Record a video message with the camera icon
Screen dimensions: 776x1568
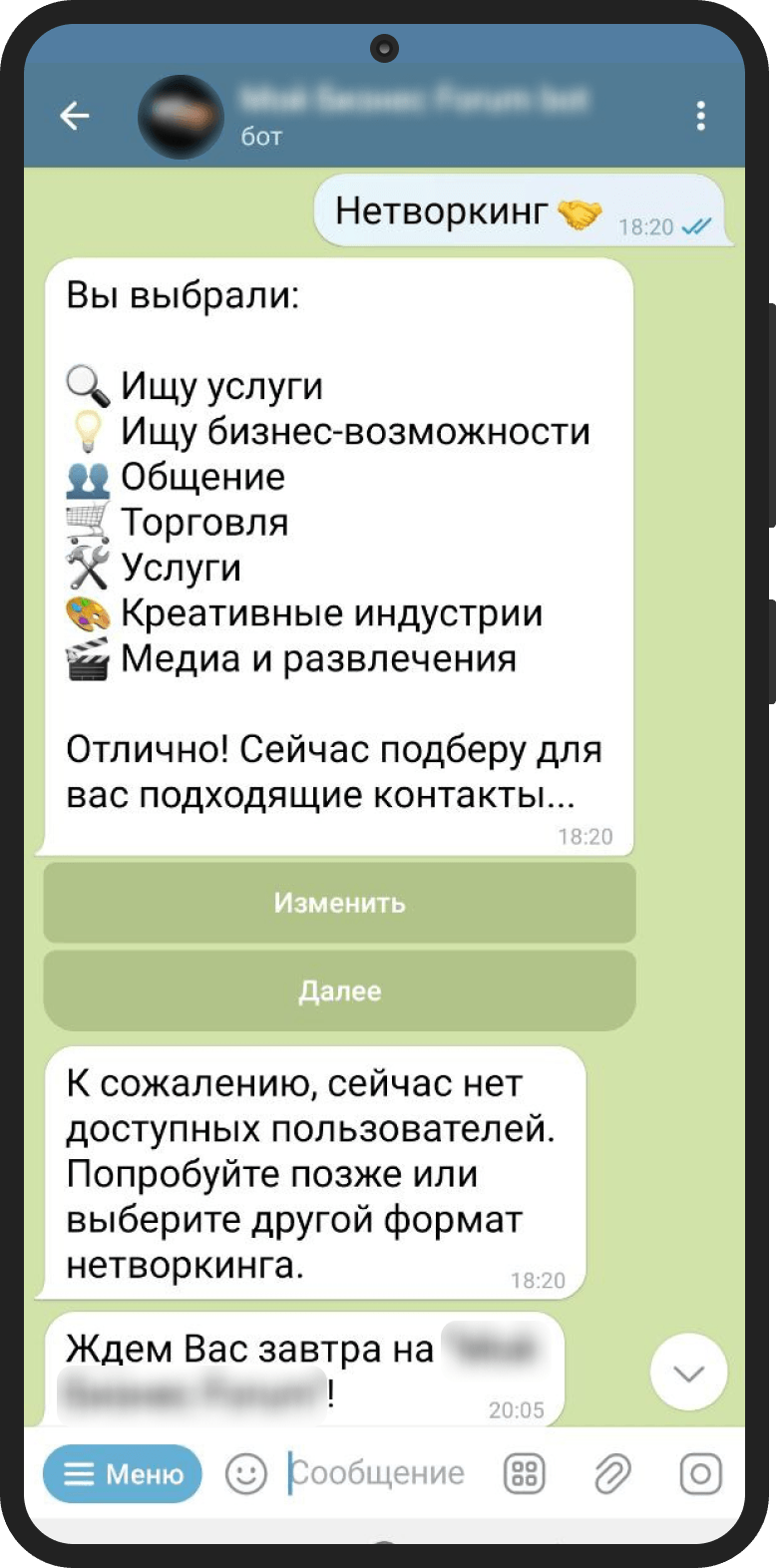pyautogui.click(x=700, y=1473)
